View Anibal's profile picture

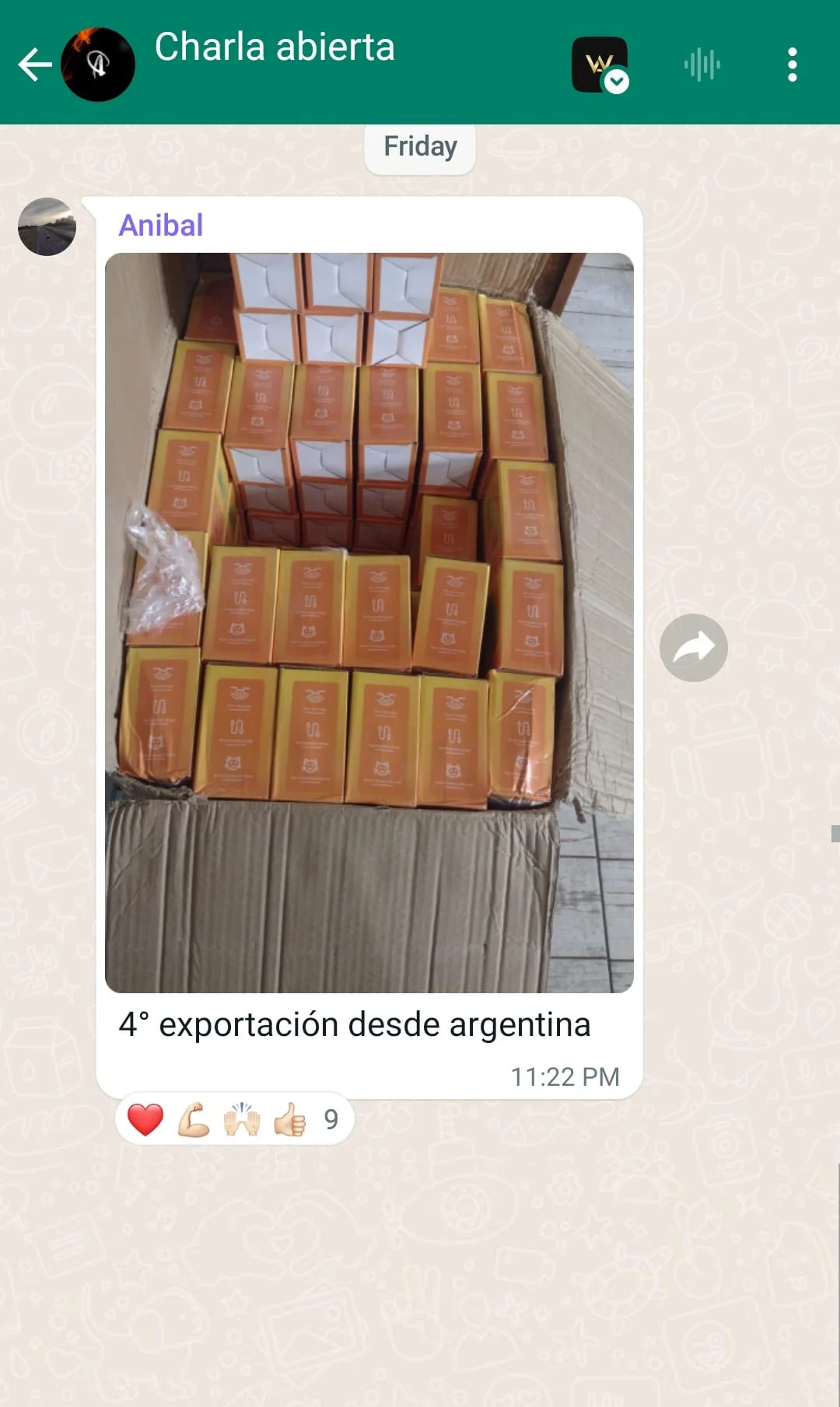47,226
